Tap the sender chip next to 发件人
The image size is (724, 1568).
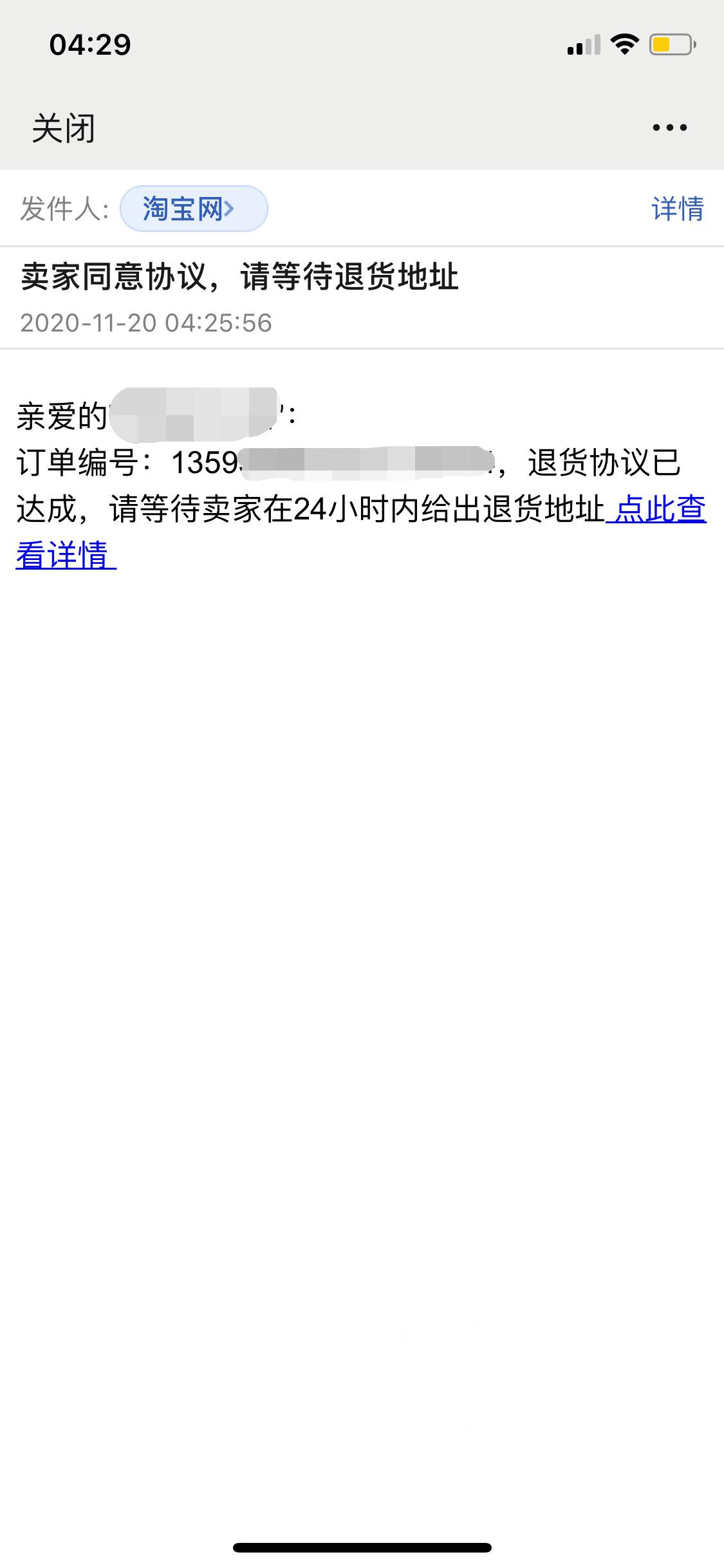pos(193,209)
